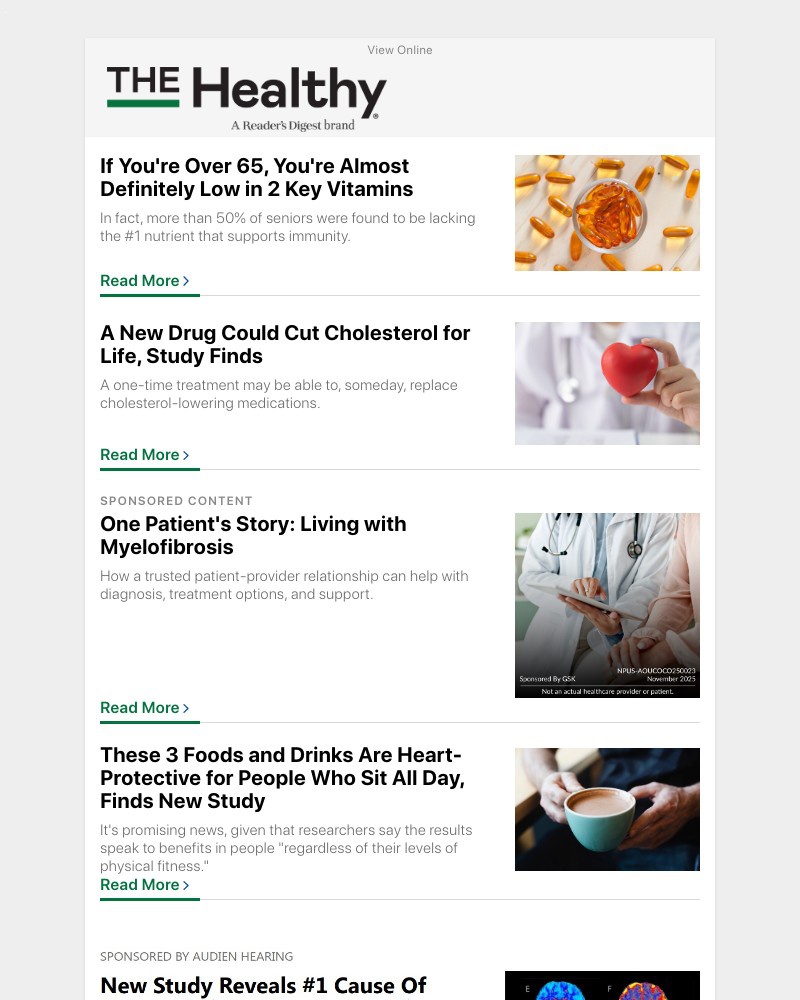Screen dimensions: 800x1000
Task: Open the cholesterol drug study headline
Action: tap(285, 344)
